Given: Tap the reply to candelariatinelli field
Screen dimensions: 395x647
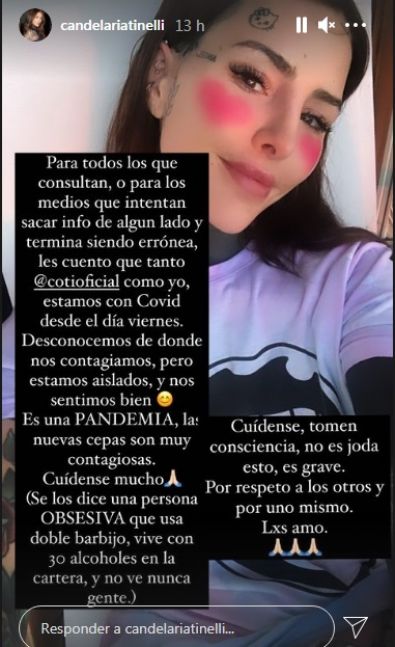Looking at the screenshot, I should click(x=177, y=627).
